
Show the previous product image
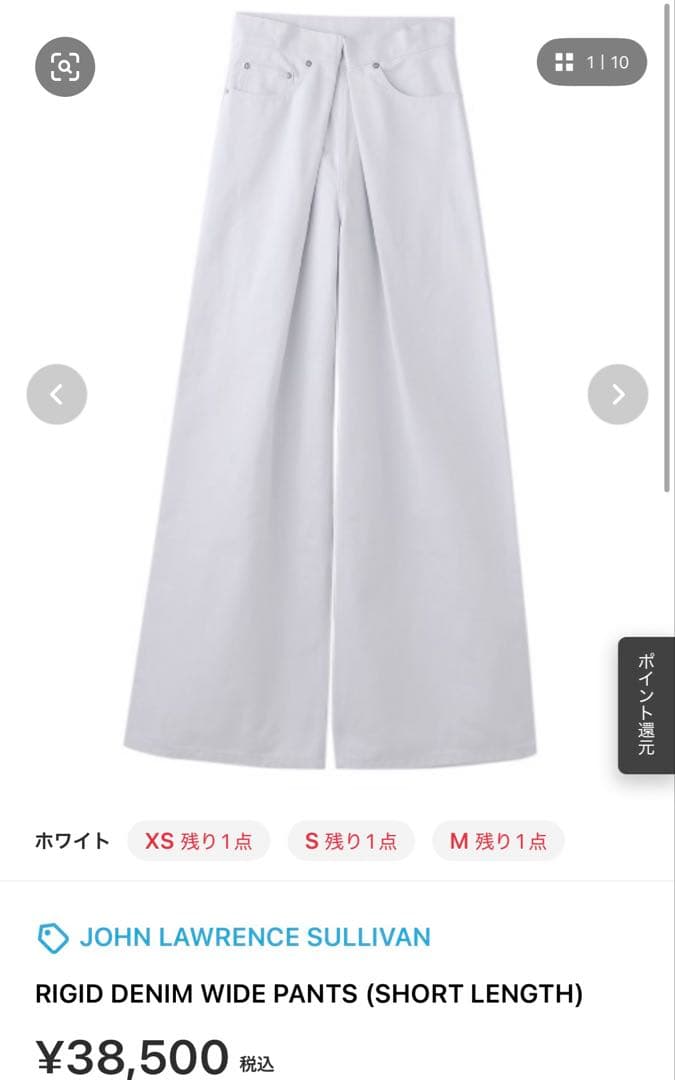[x=57, y=394]
